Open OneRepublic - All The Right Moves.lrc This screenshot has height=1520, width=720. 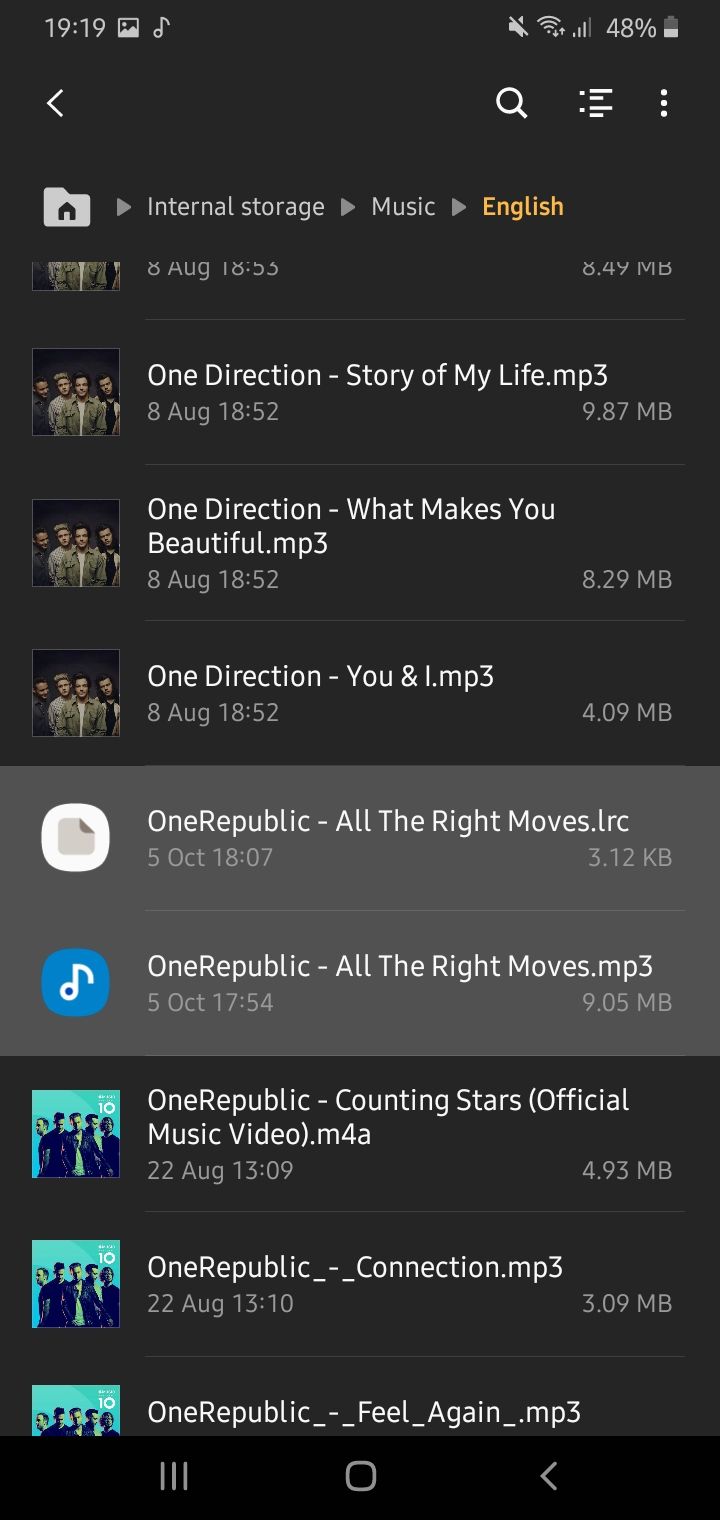[x=388, y=837]
